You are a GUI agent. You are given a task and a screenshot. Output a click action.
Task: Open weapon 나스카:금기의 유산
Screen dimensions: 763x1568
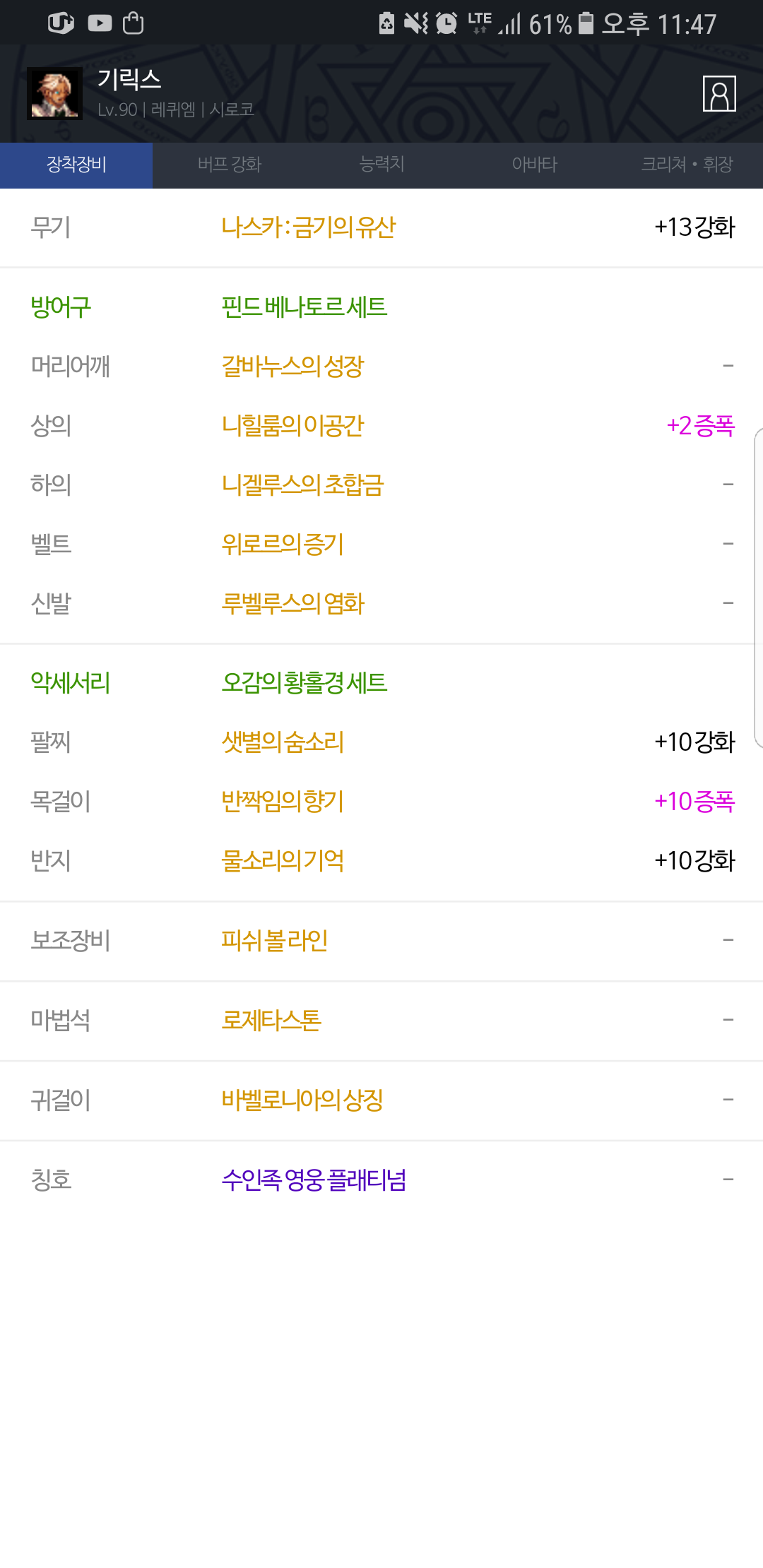pyautogui.click(x=309, y=227)
